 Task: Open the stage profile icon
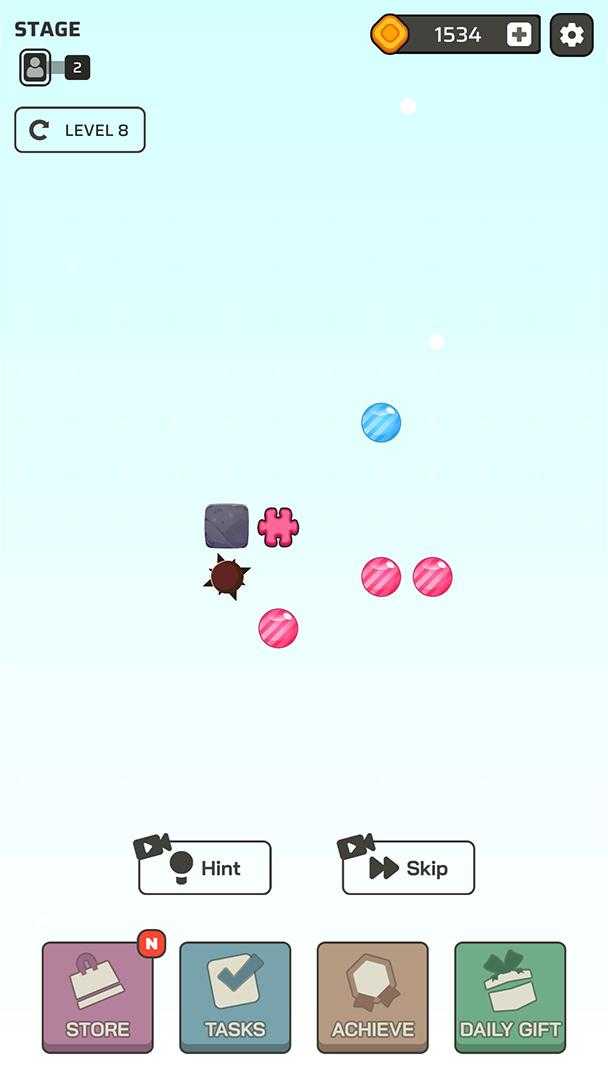click(34, 68)
